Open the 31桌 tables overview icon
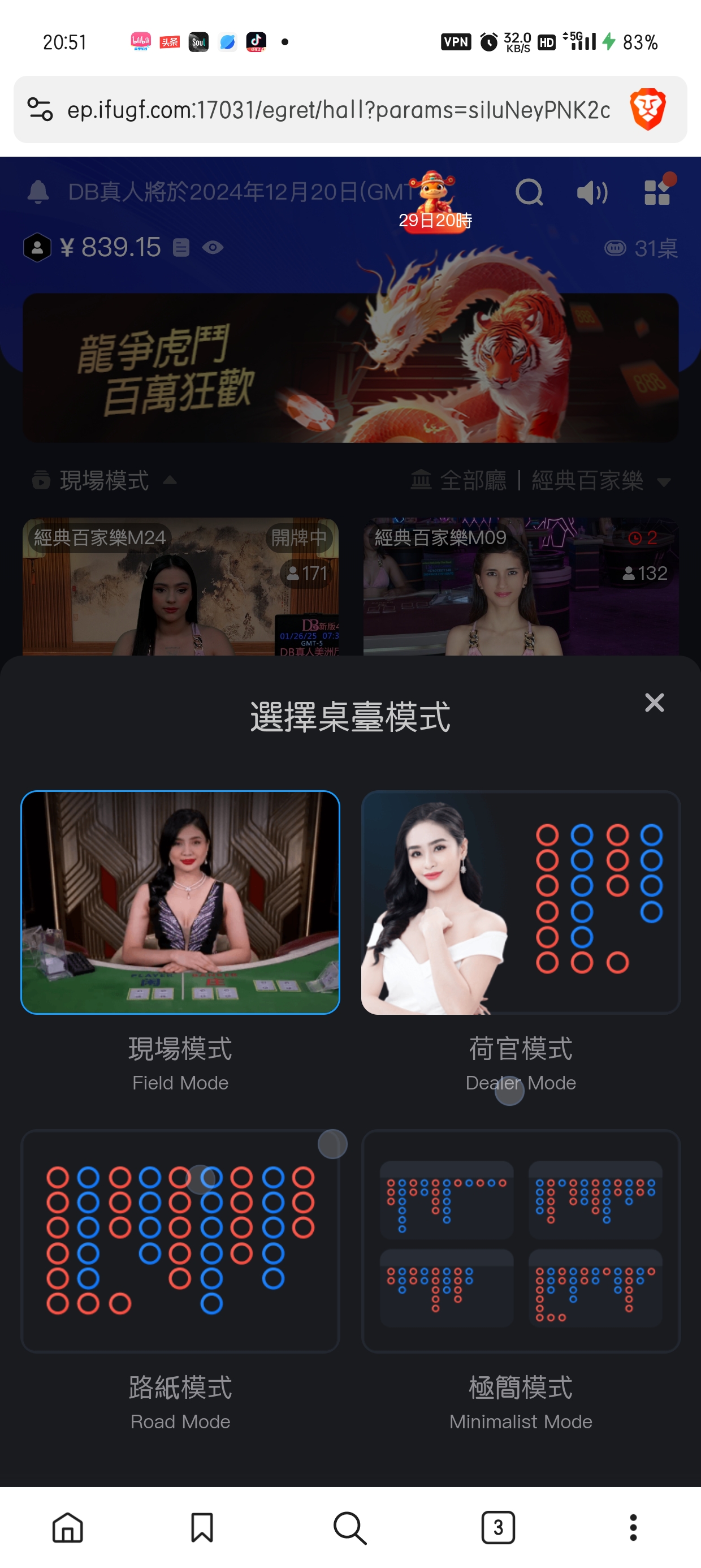 point(616,248)
